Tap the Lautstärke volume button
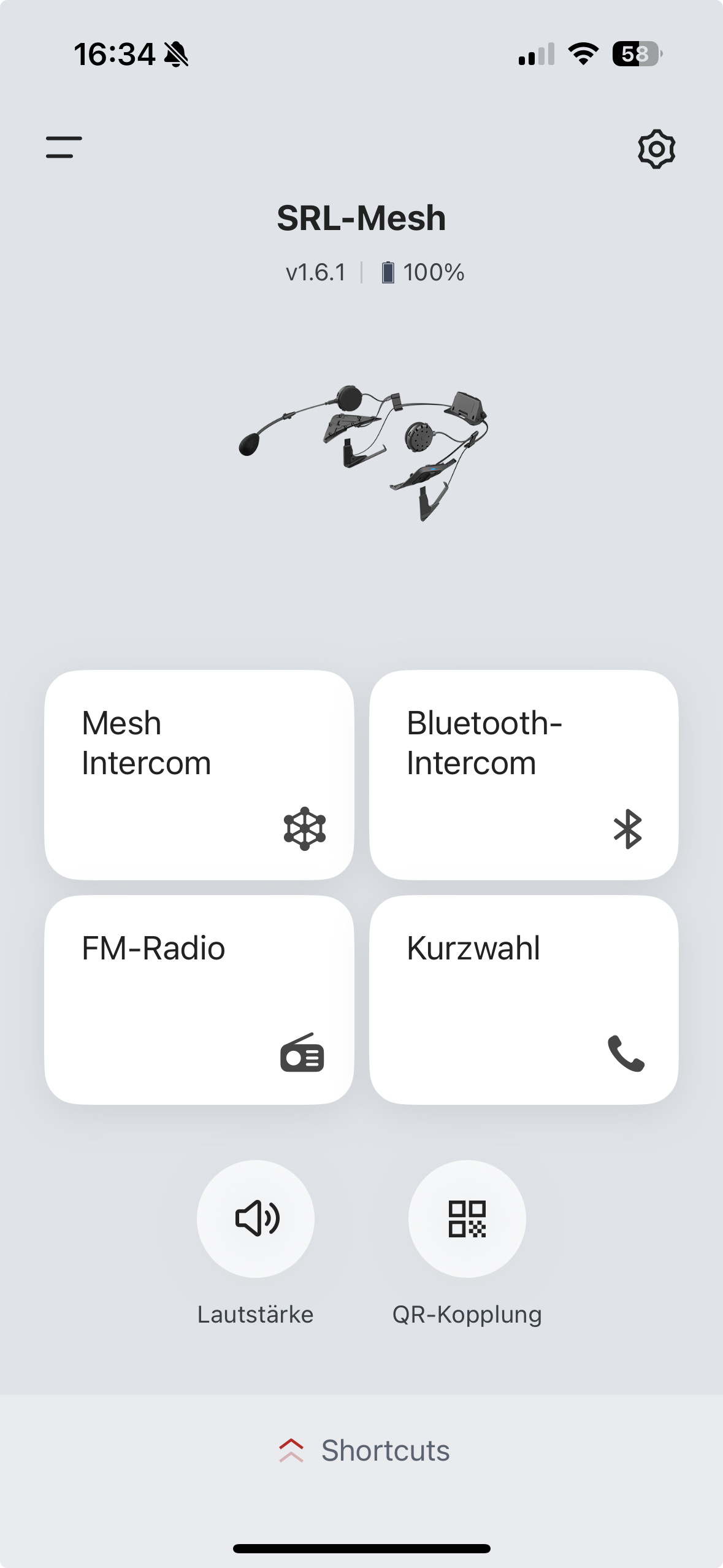Screen dimensions: 723x1568 tap(256, 1218)
